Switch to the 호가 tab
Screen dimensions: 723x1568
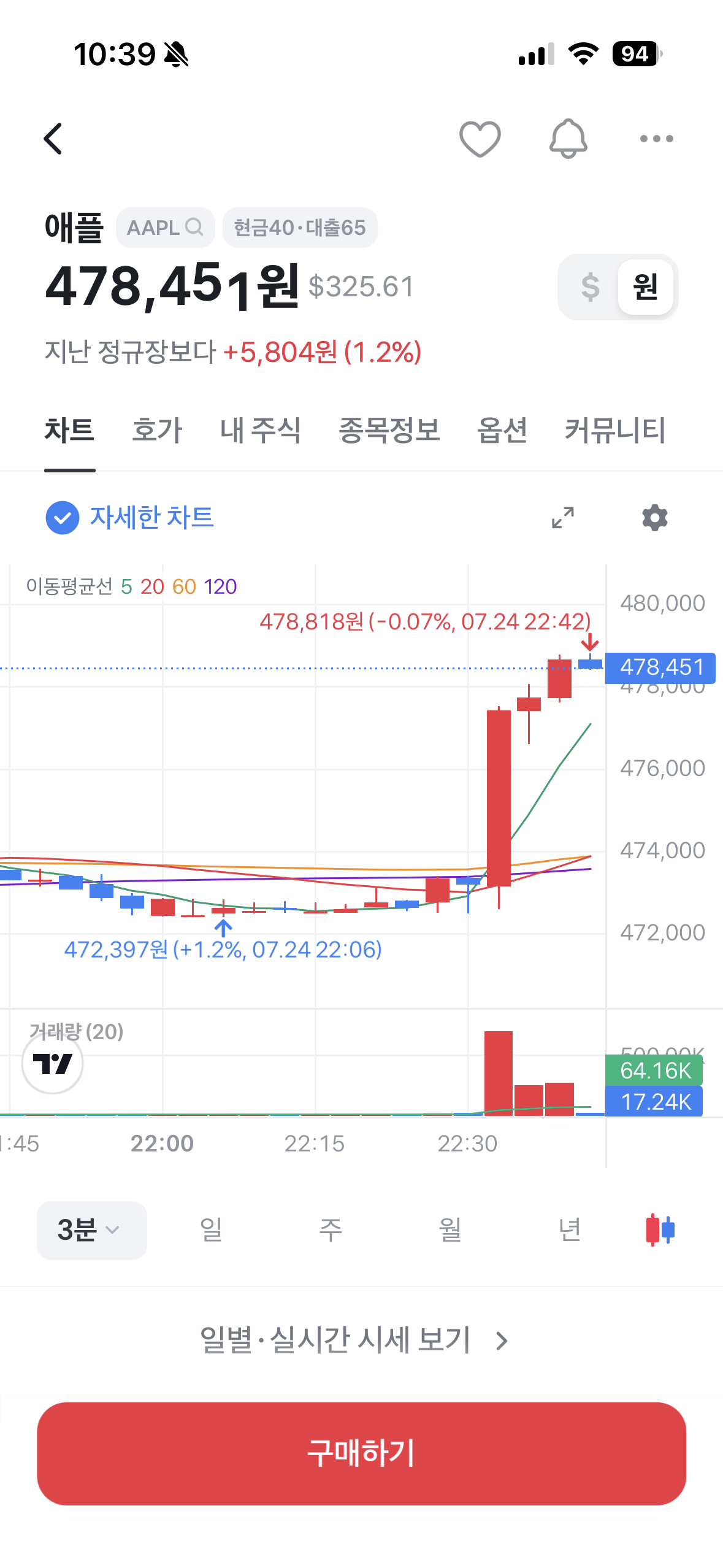tap(157, 430)
